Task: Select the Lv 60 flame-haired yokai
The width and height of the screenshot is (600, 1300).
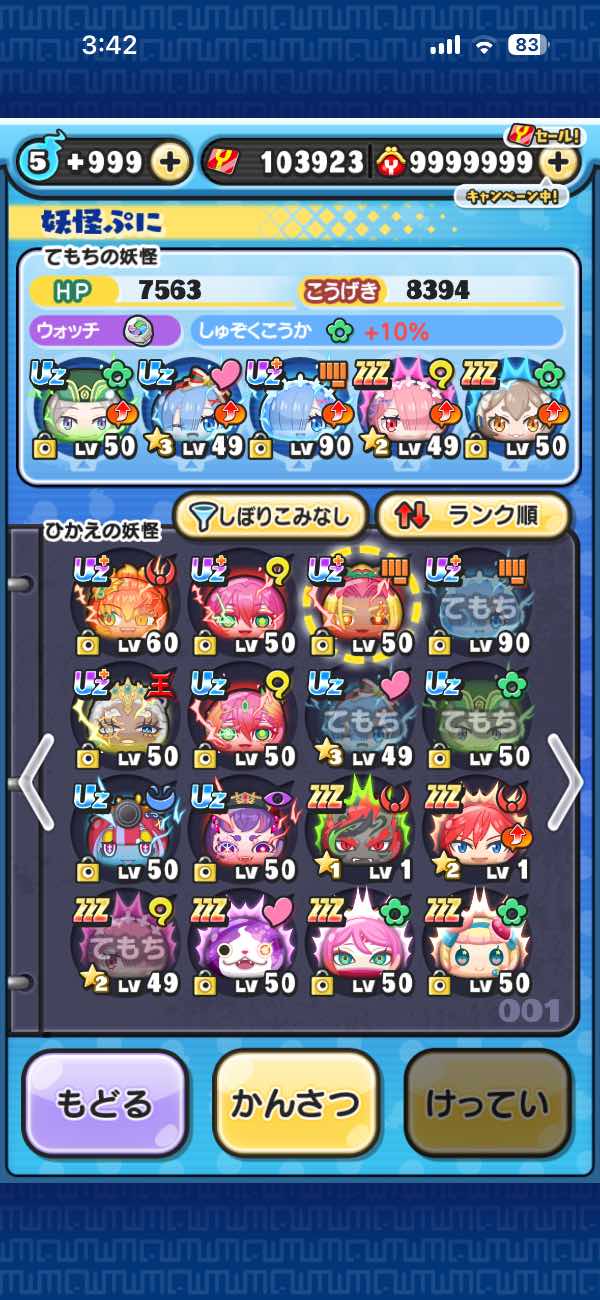Action: pos(126,605)
